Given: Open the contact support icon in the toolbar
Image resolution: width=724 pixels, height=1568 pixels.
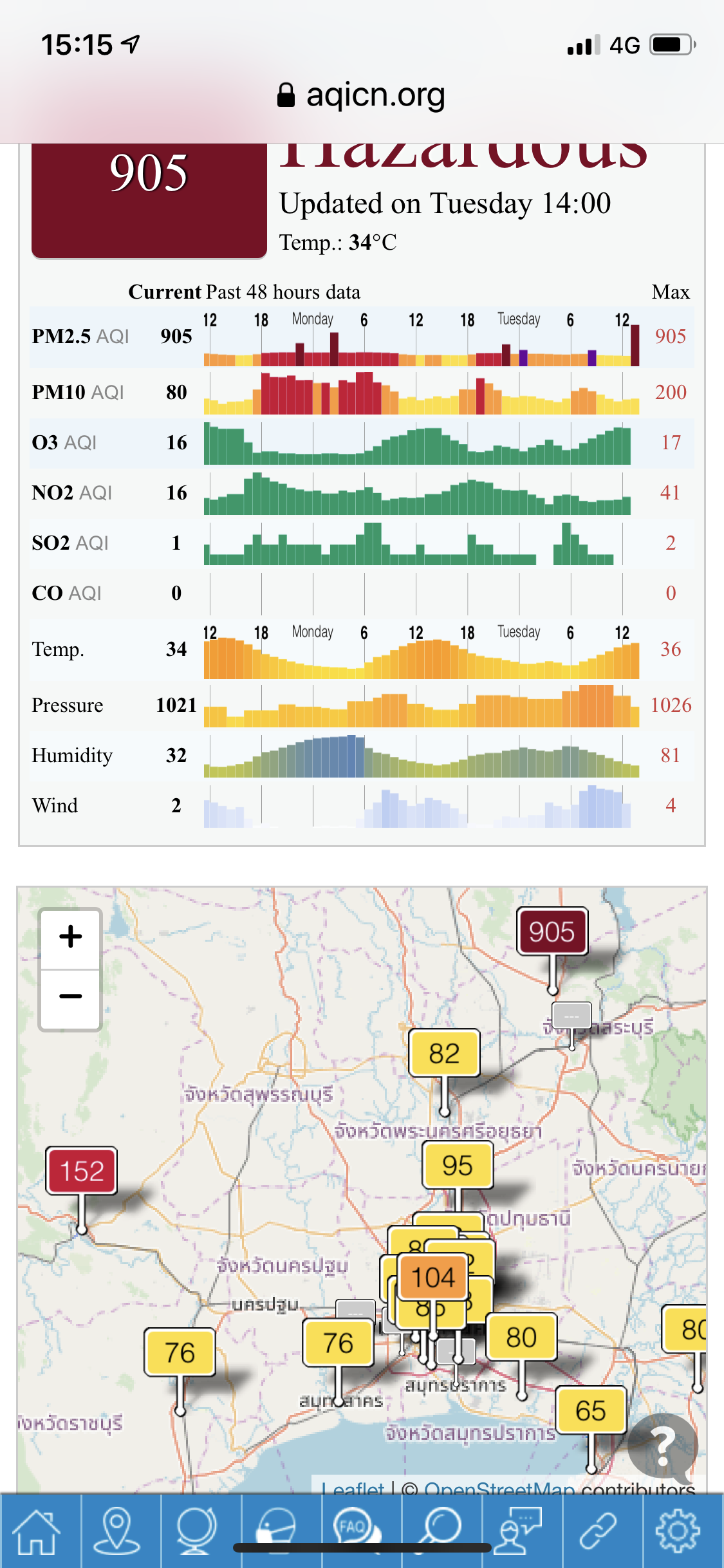Looking at the screenshot, I should [x=519, y=1531].
